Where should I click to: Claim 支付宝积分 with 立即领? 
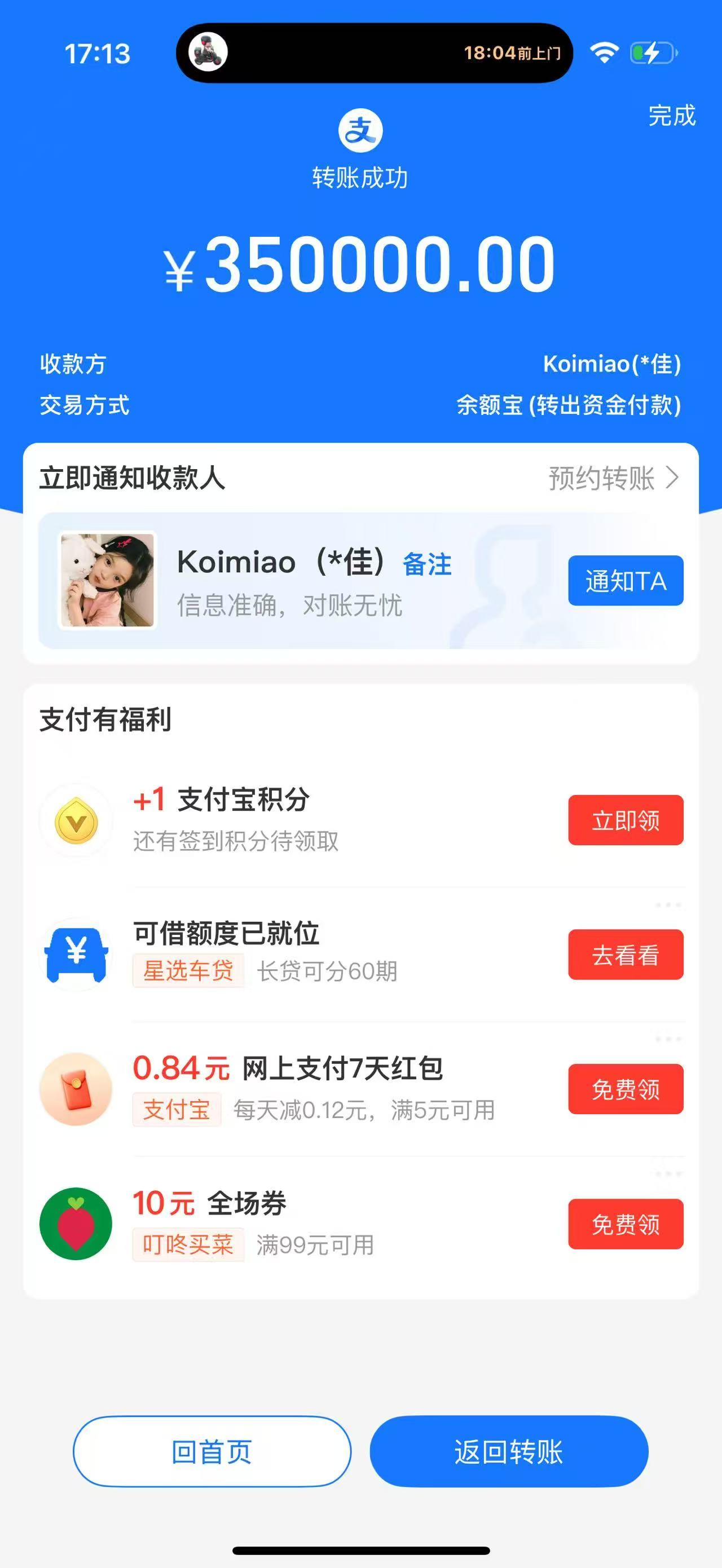625,820
